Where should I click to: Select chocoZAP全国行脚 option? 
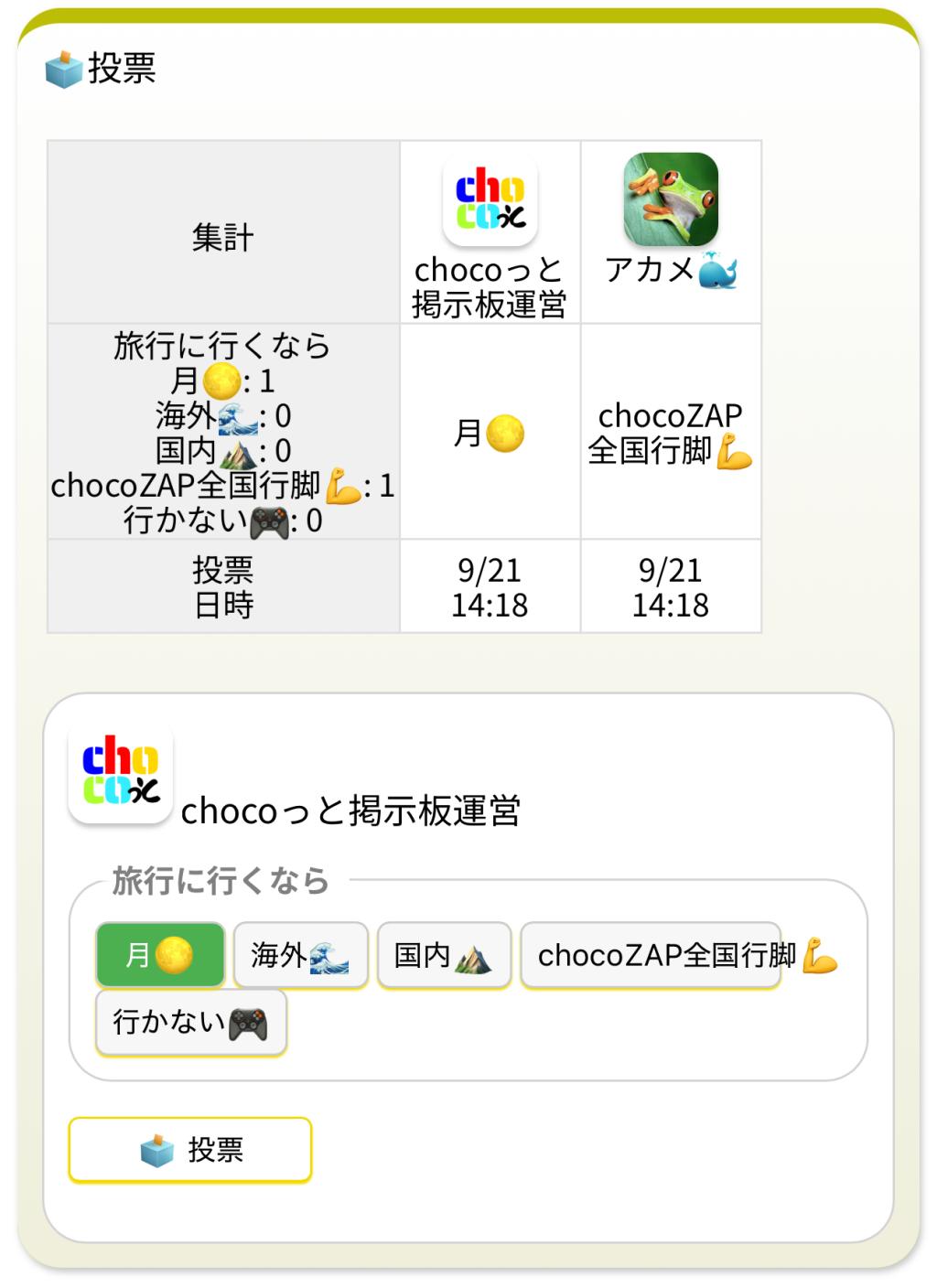[x=652, y=955]
